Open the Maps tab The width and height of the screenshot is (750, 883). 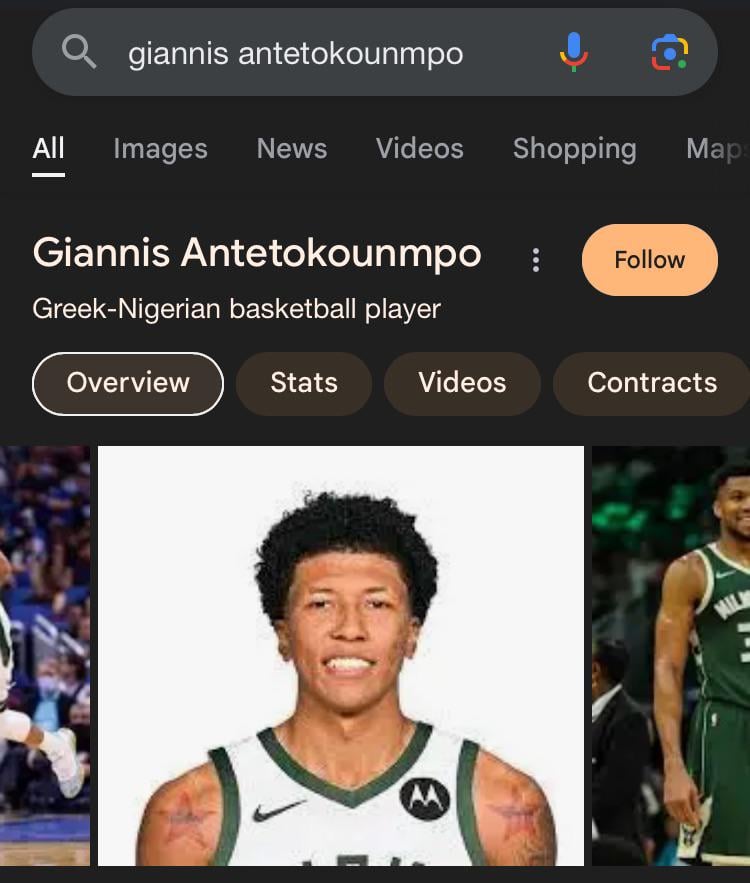pos(715,149)
